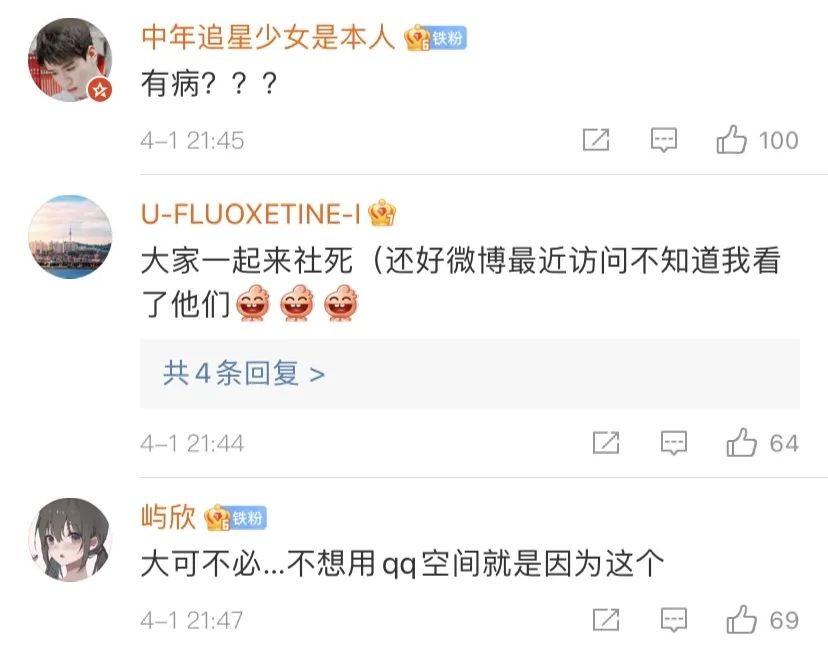View 屿欣's profile by username
Viewport: 828px width, 645px height.
[168, 517]
